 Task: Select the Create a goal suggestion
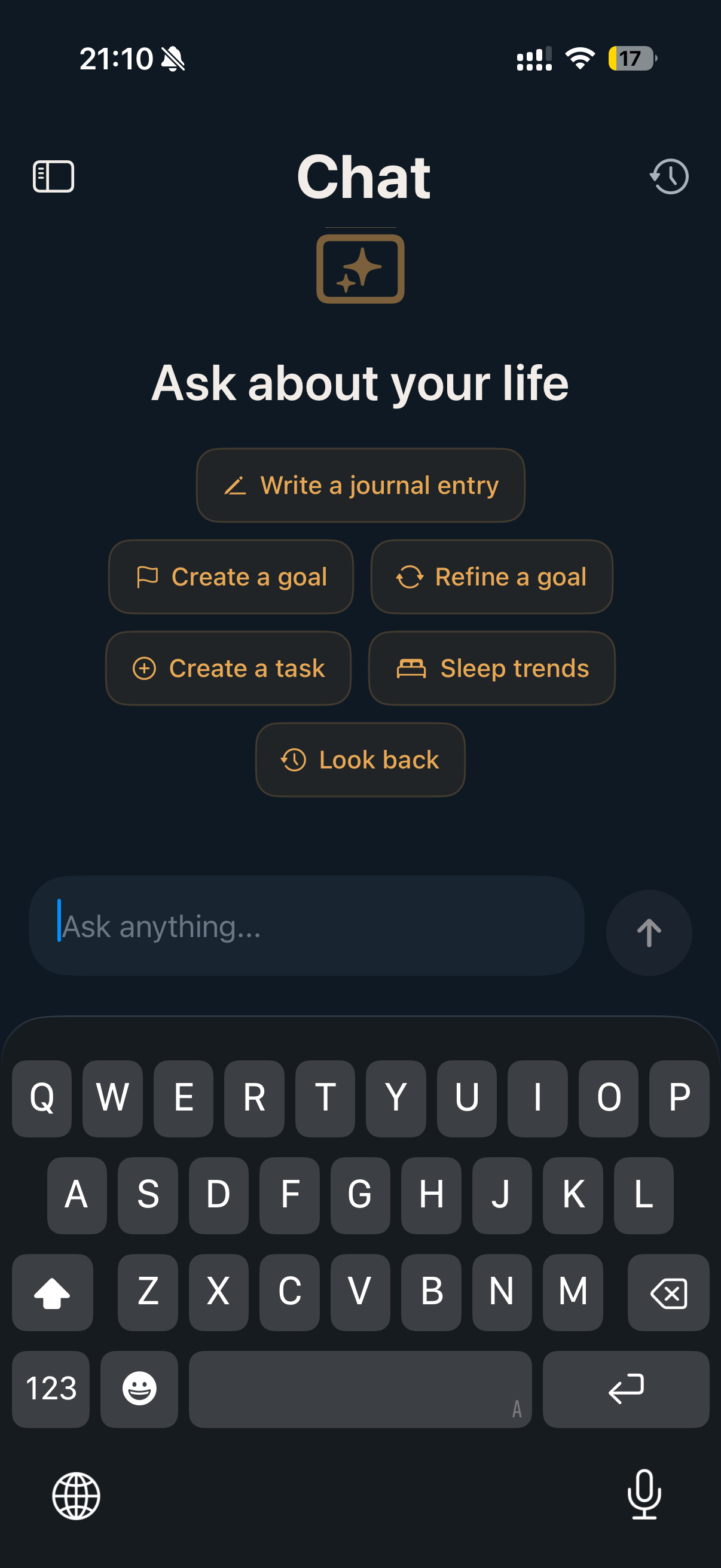(x=231, y=576)
